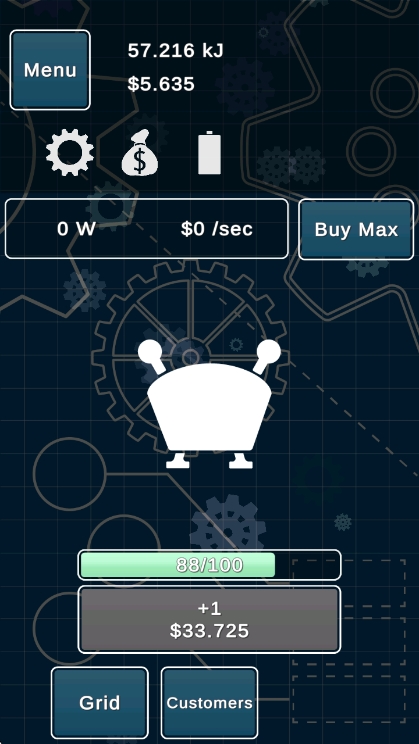The image size is (419, 744).
Task: Tap the Buy Max button
Action: pos(356,229)
